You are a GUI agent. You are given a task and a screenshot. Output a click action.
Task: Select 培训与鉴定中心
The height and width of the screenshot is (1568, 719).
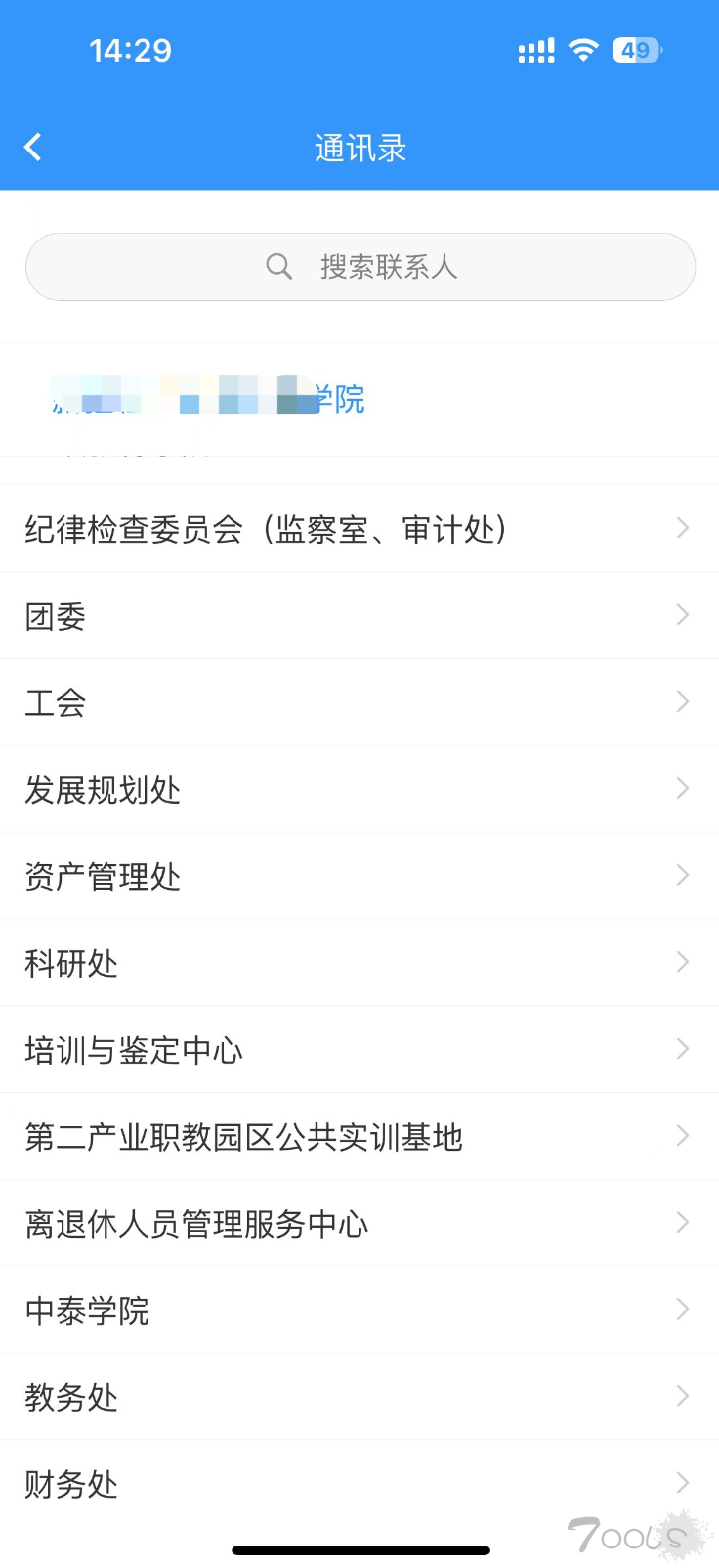tap(359, 1050)
